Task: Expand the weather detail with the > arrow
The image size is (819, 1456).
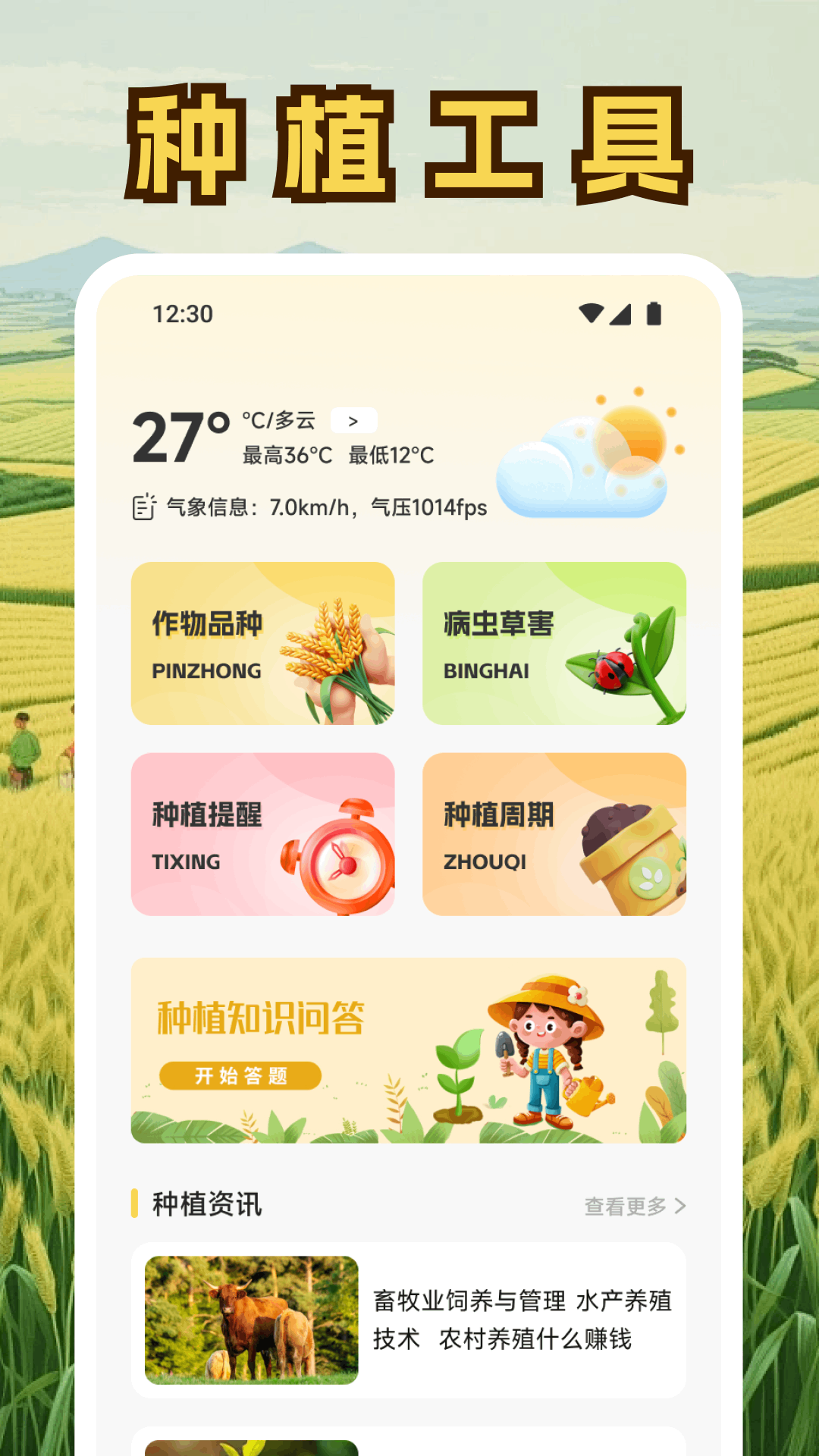Action: point(355,419)
